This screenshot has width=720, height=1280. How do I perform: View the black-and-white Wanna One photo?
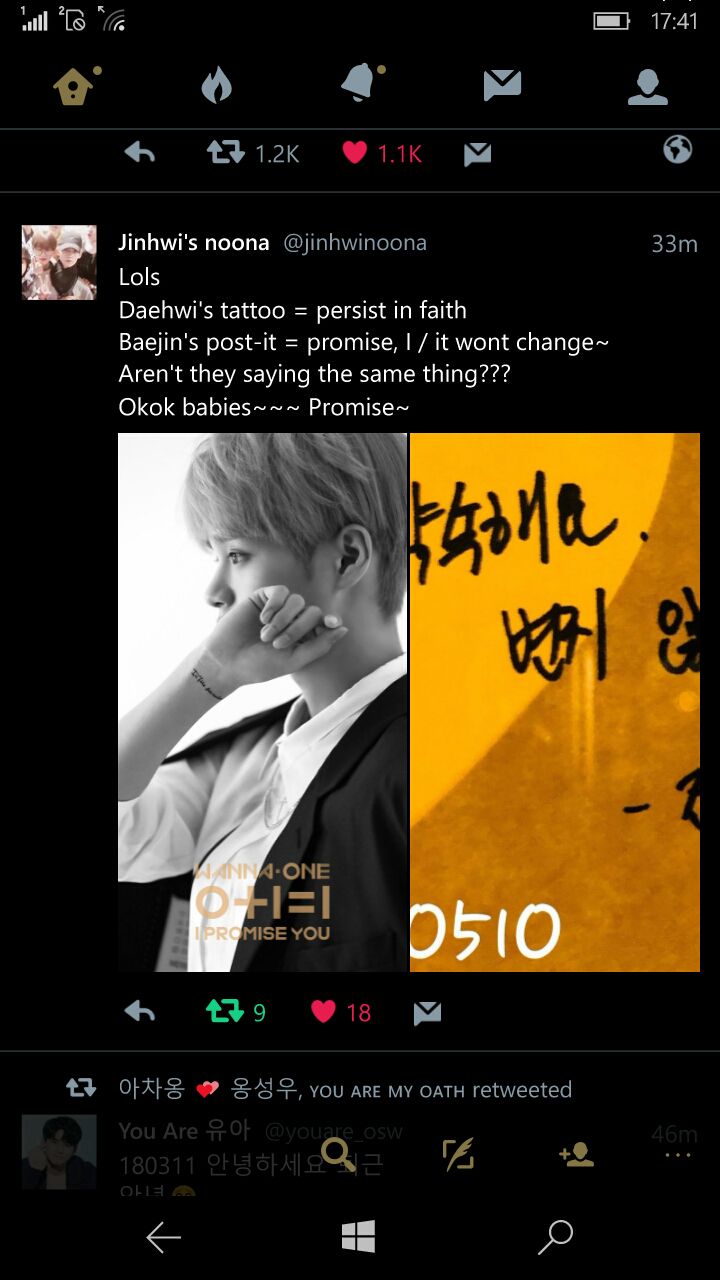point(262,702)
